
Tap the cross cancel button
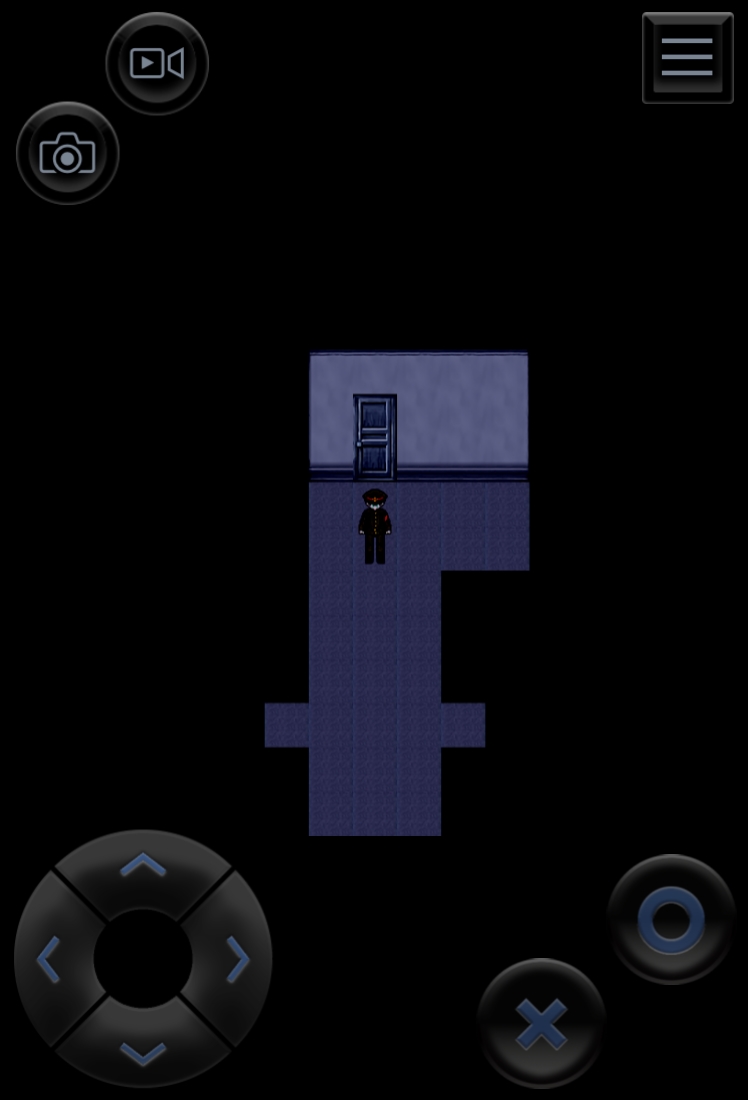click(541, 1023)
